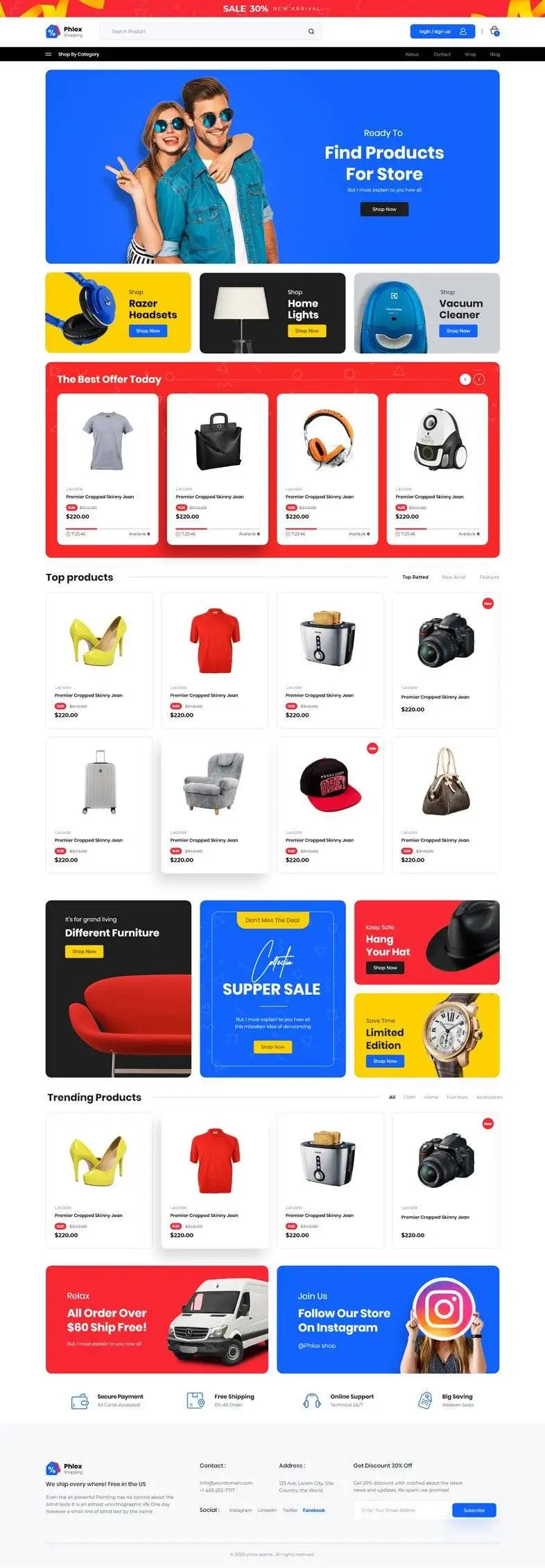Switch to New Arrival tab

pyautogui.click(x=453, y=577)
